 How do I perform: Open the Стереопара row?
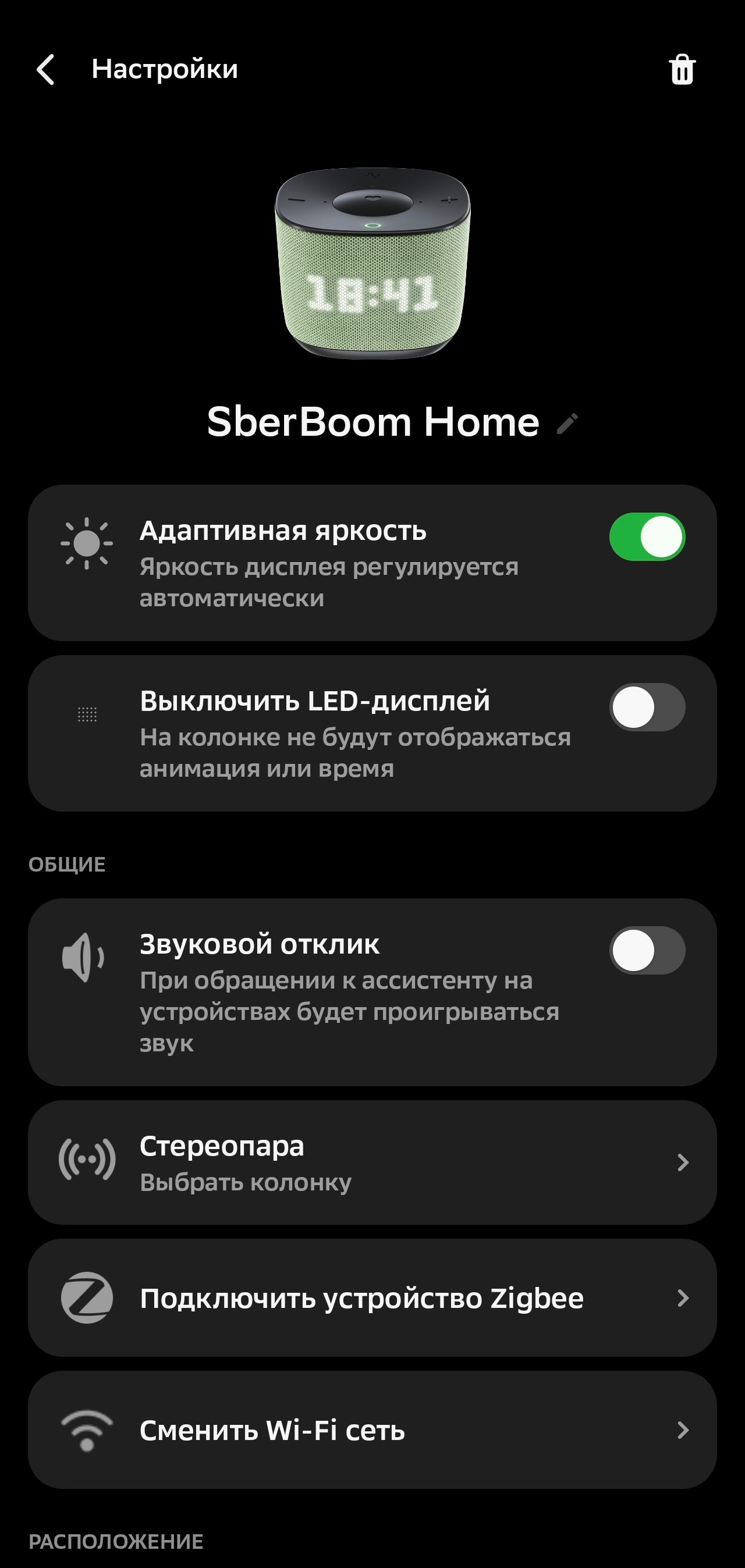coord(372,1162)
